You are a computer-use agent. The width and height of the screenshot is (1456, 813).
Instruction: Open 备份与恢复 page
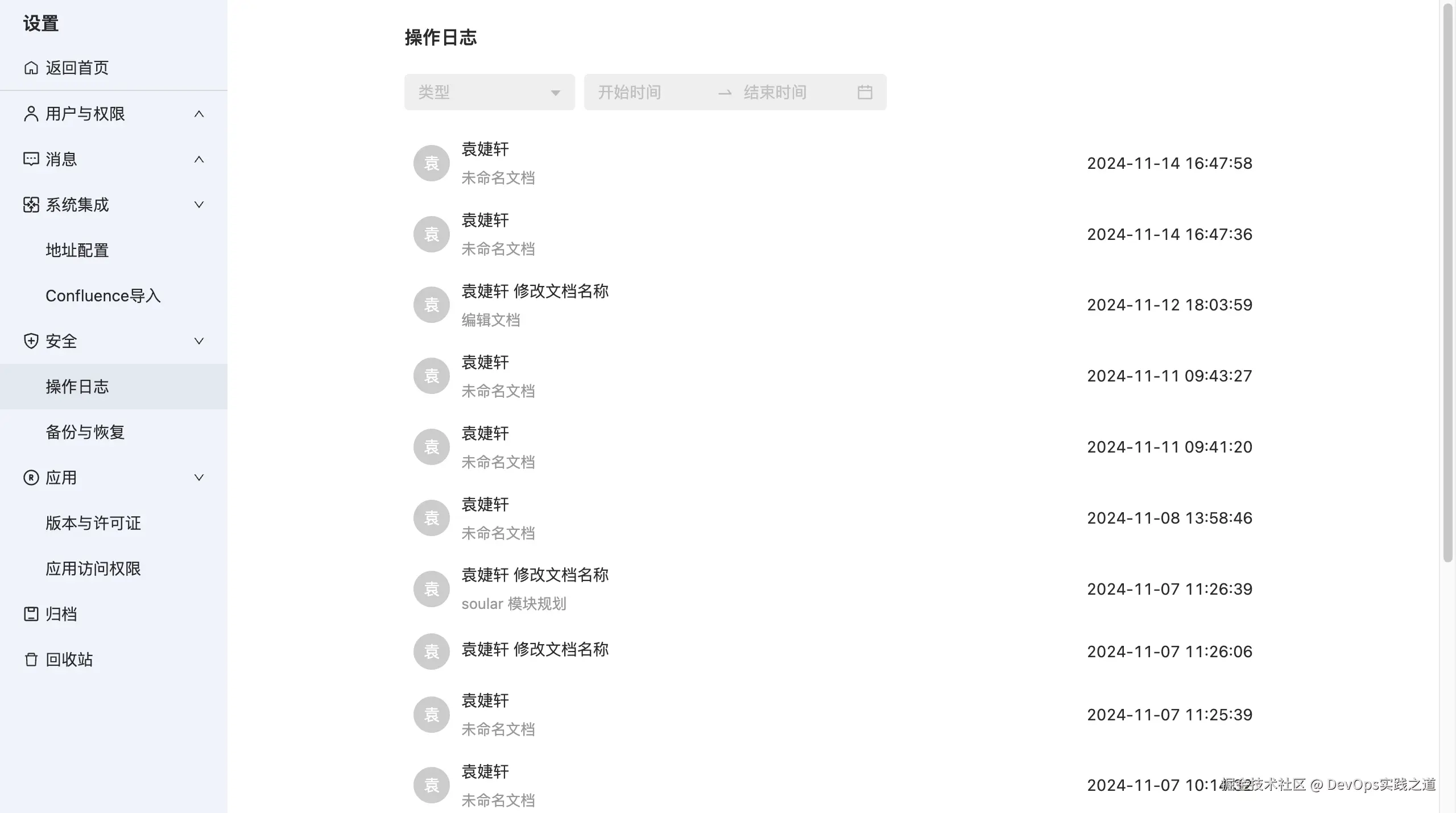point(85,432)
